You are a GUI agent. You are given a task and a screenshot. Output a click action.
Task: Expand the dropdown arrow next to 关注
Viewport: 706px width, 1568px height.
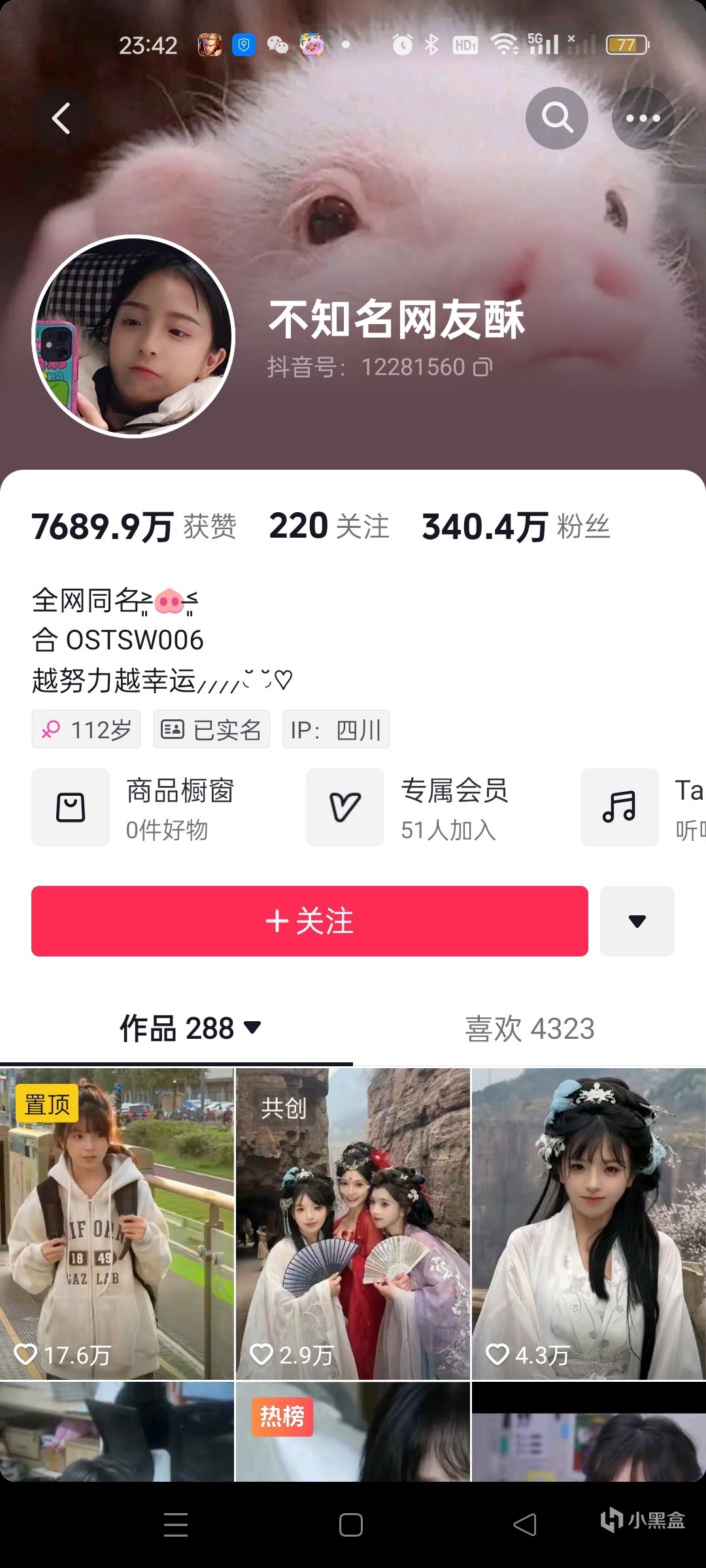tap(637, 921)
